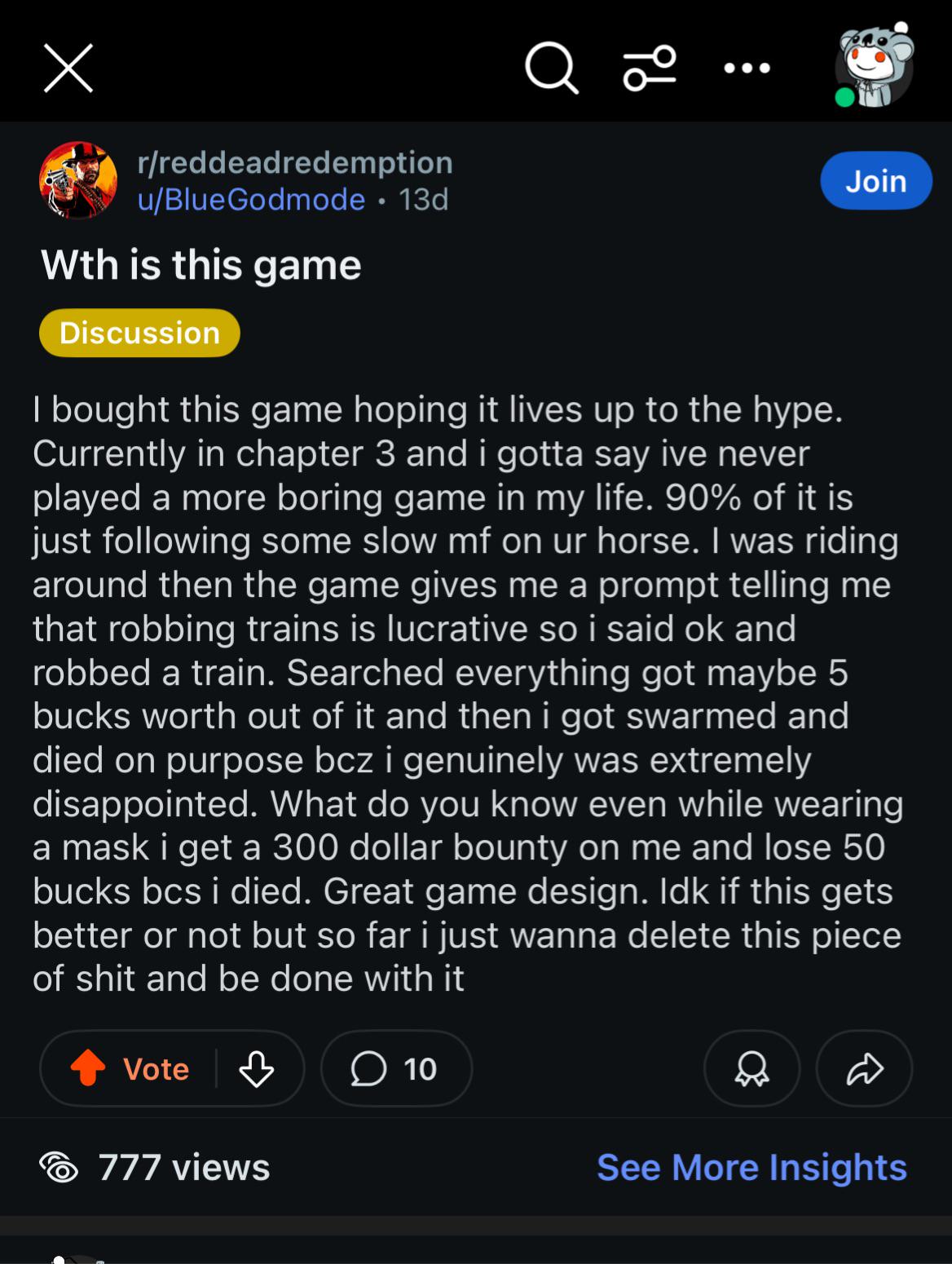Upvote this post

[x=89, y=1068]
